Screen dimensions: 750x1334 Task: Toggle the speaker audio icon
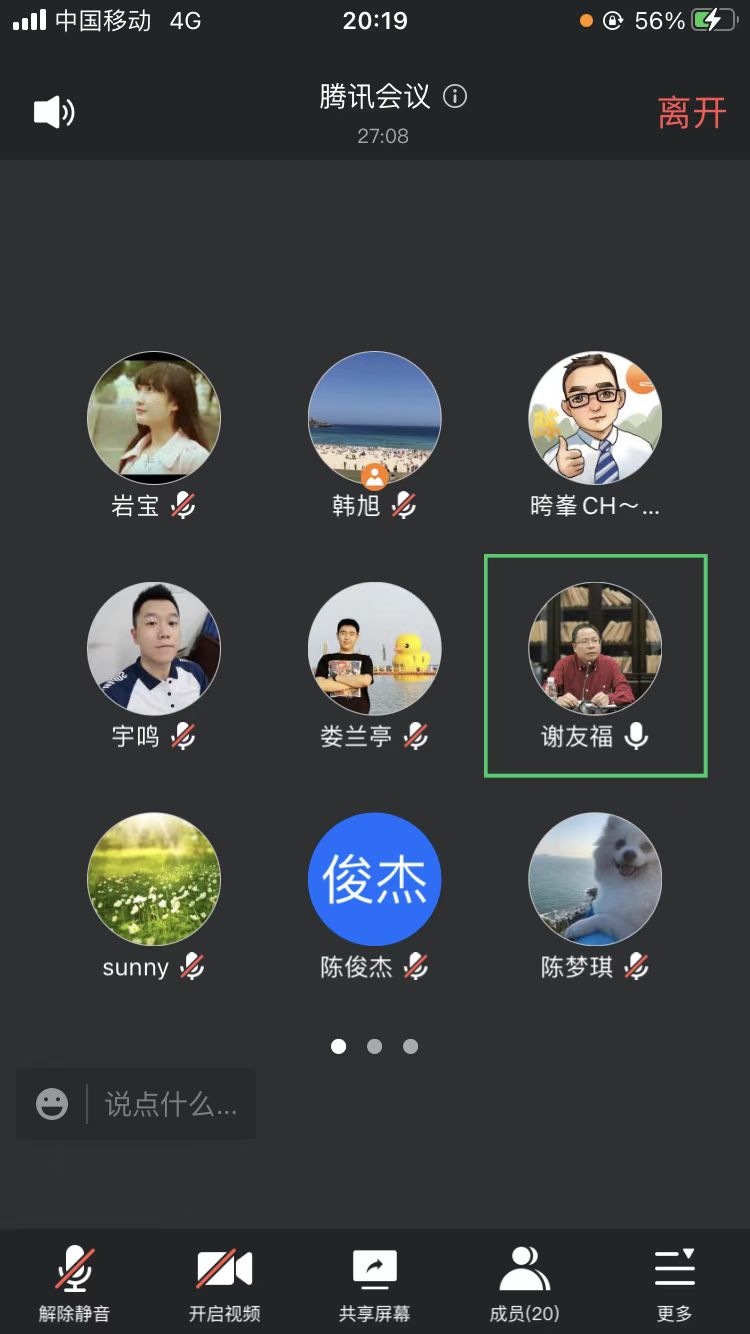click(54, 112)
